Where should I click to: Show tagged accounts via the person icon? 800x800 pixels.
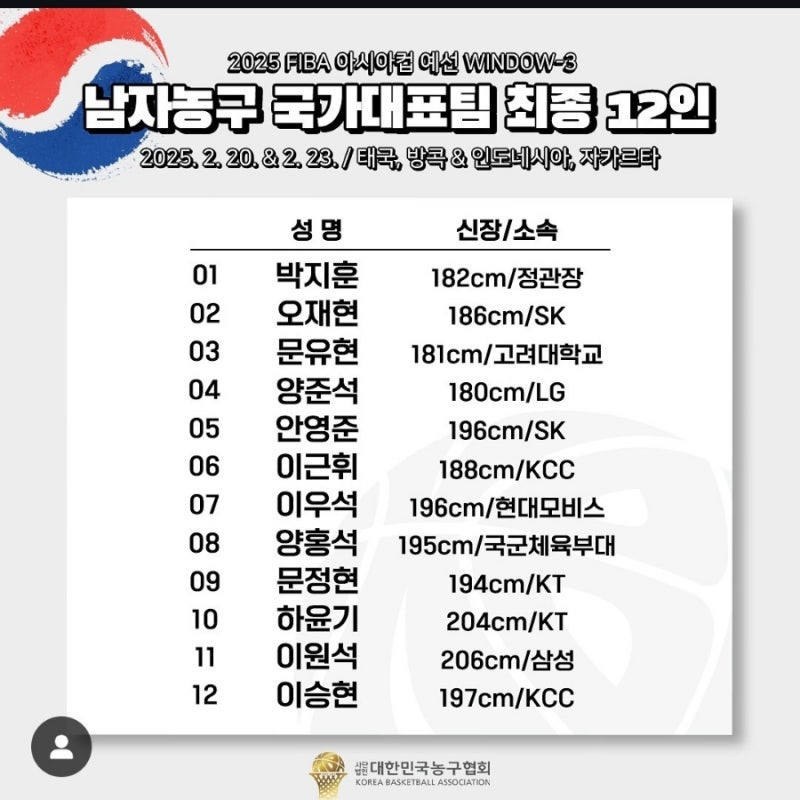pyautogui.click(x=61, y=746)
